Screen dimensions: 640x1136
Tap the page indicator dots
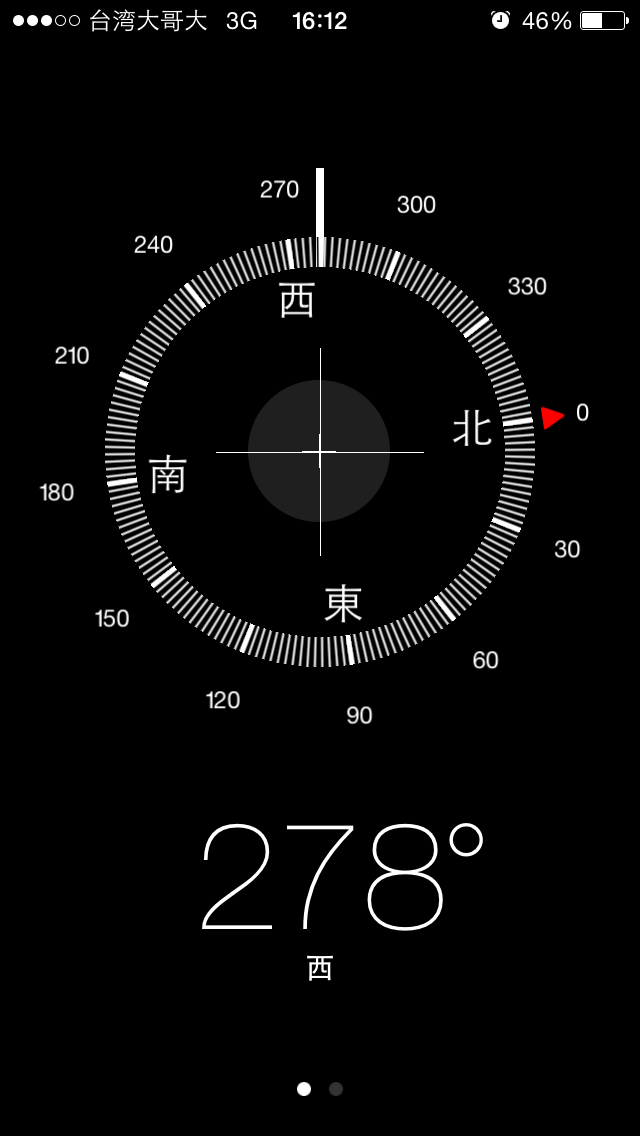pyautogui.click(x=320, y=1089)
